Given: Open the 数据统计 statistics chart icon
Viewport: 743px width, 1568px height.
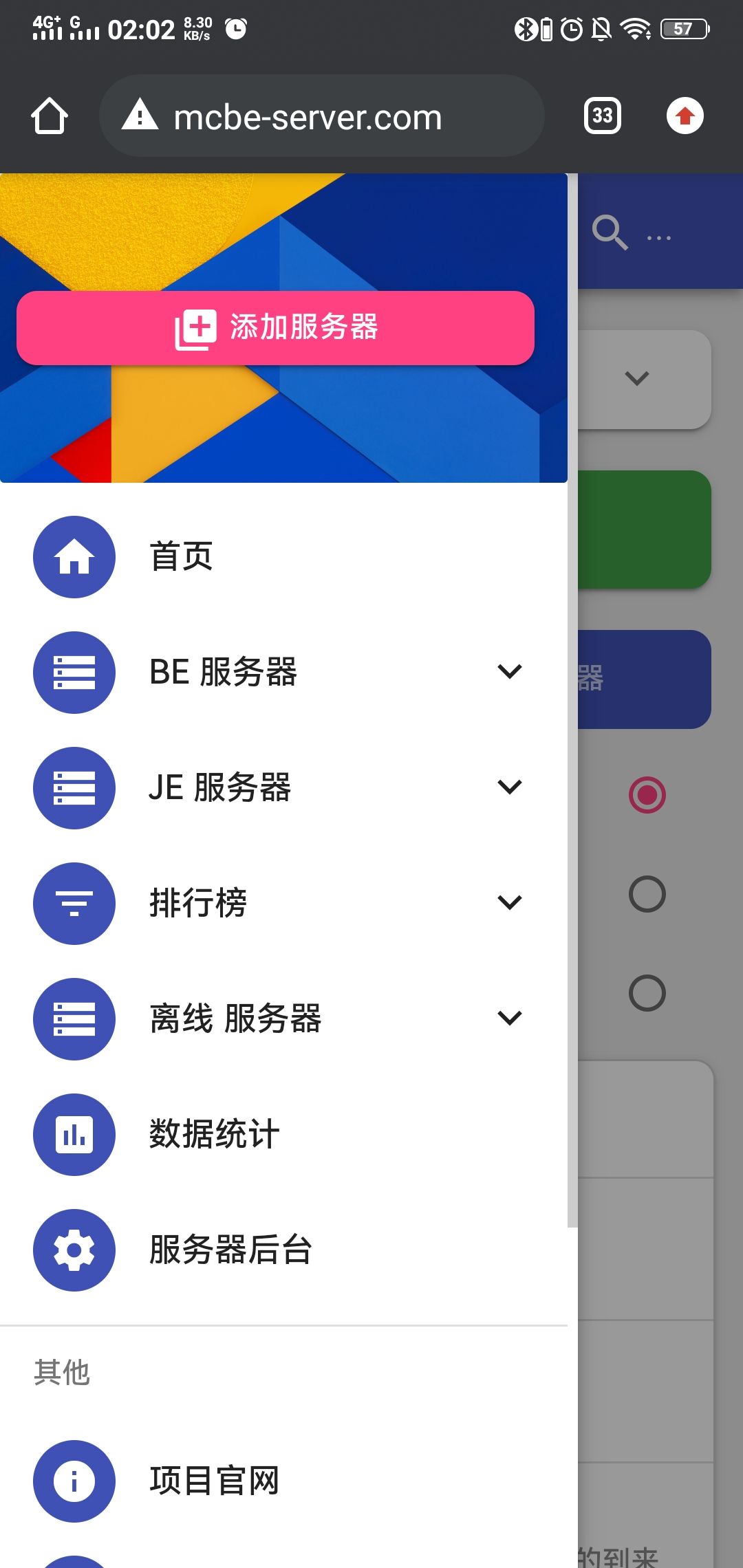Looking at the screenshot, I should click(x=74, y=1135).
